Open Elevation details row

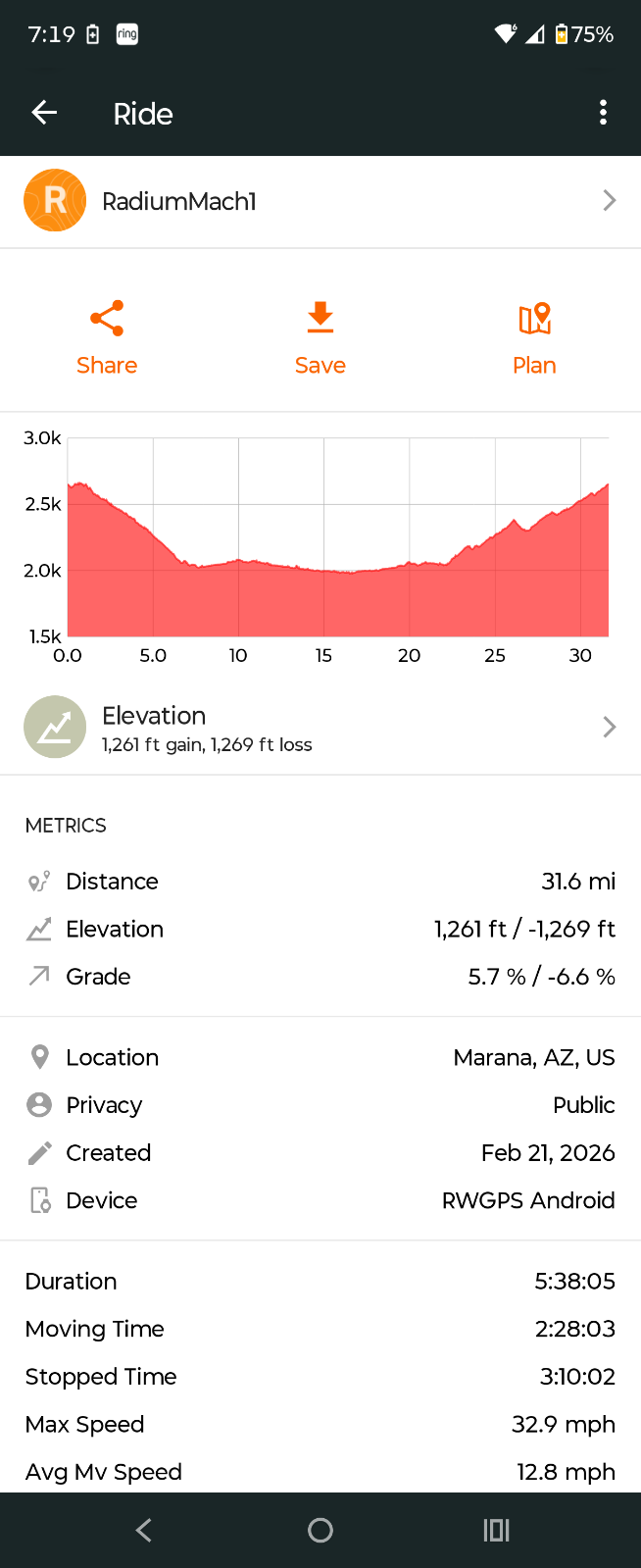(x=320, y=727)
